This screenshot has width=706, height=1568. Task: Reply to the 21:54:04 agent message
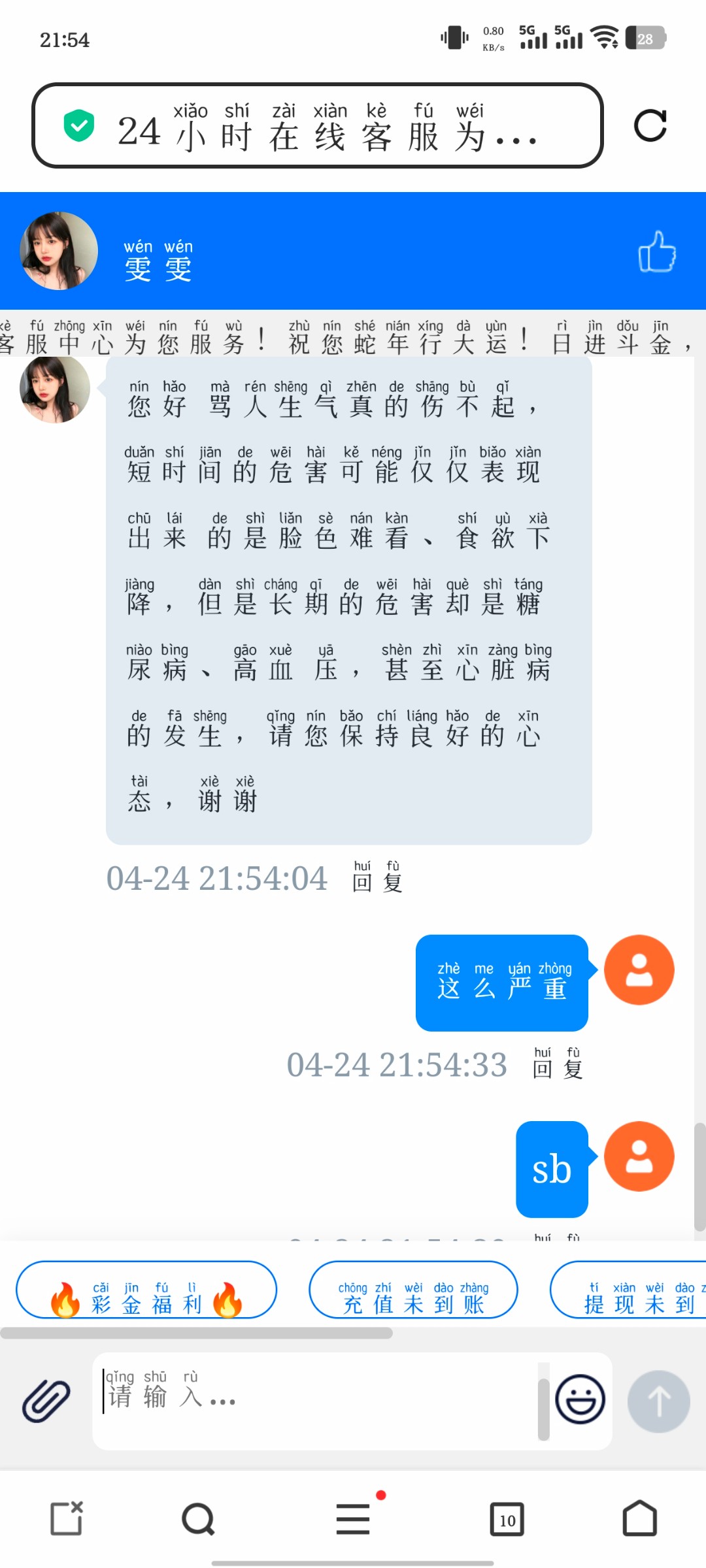pos(378,877)
